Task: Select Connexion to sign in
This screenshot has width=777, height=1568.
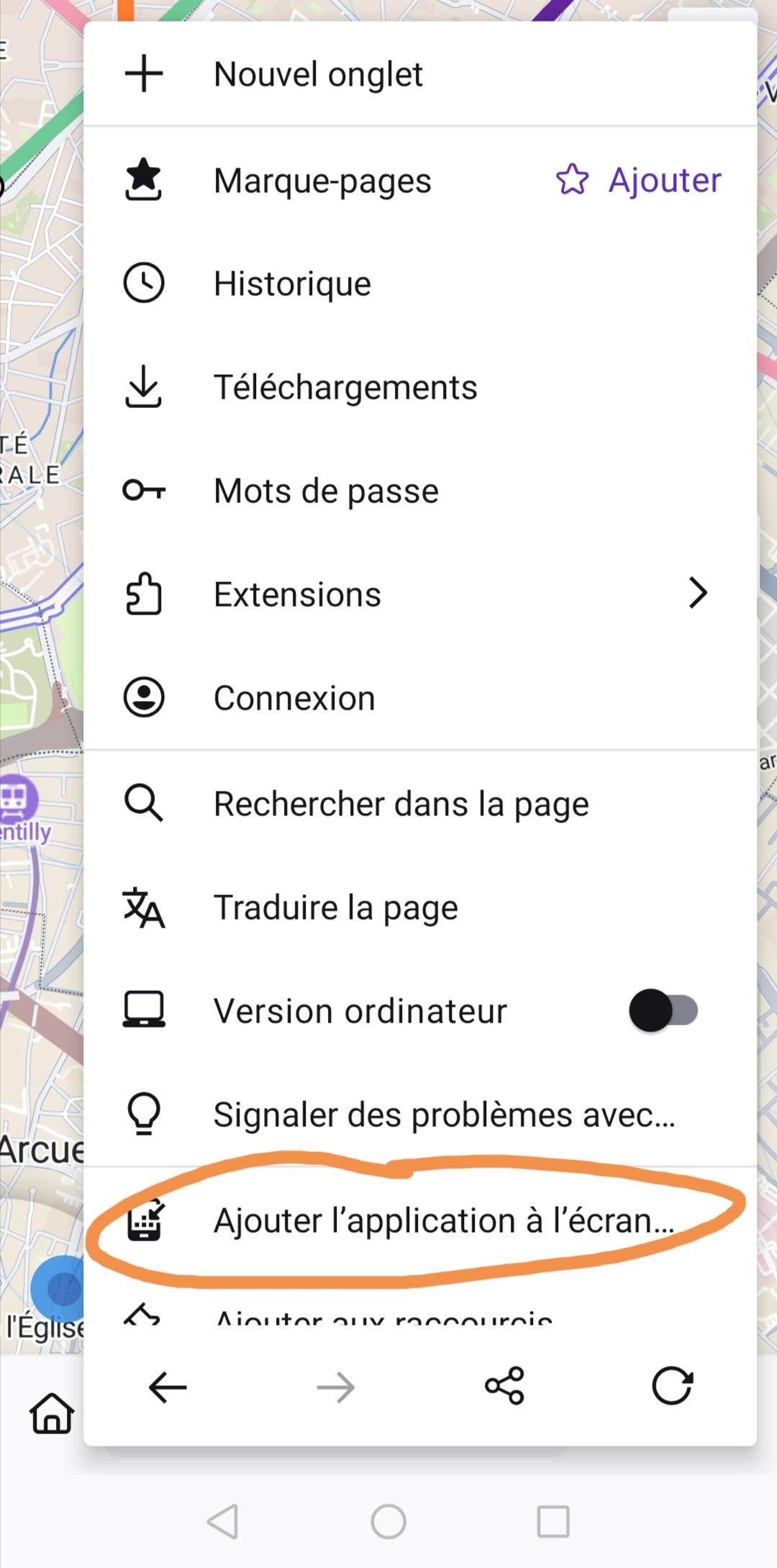Action: tap(294, 698)
